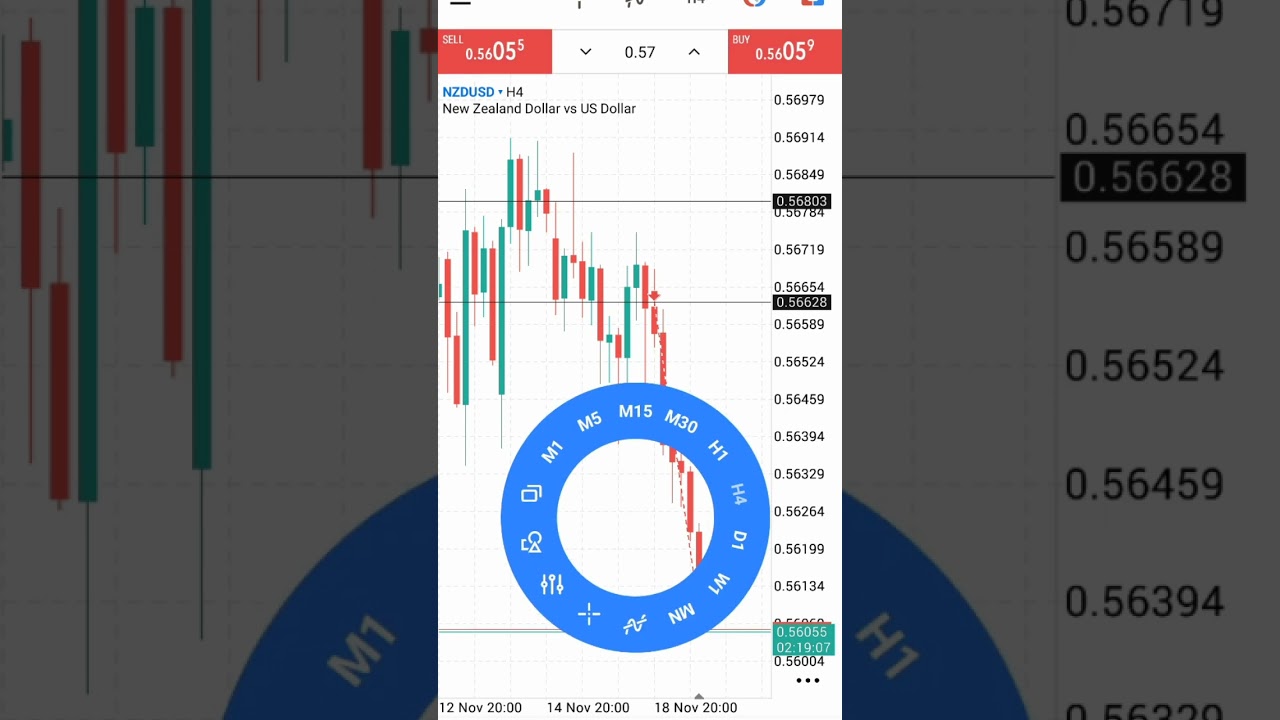Decrease lot size with the down chevron
This screenshot has width=1280, height=720.
(586, 52)
